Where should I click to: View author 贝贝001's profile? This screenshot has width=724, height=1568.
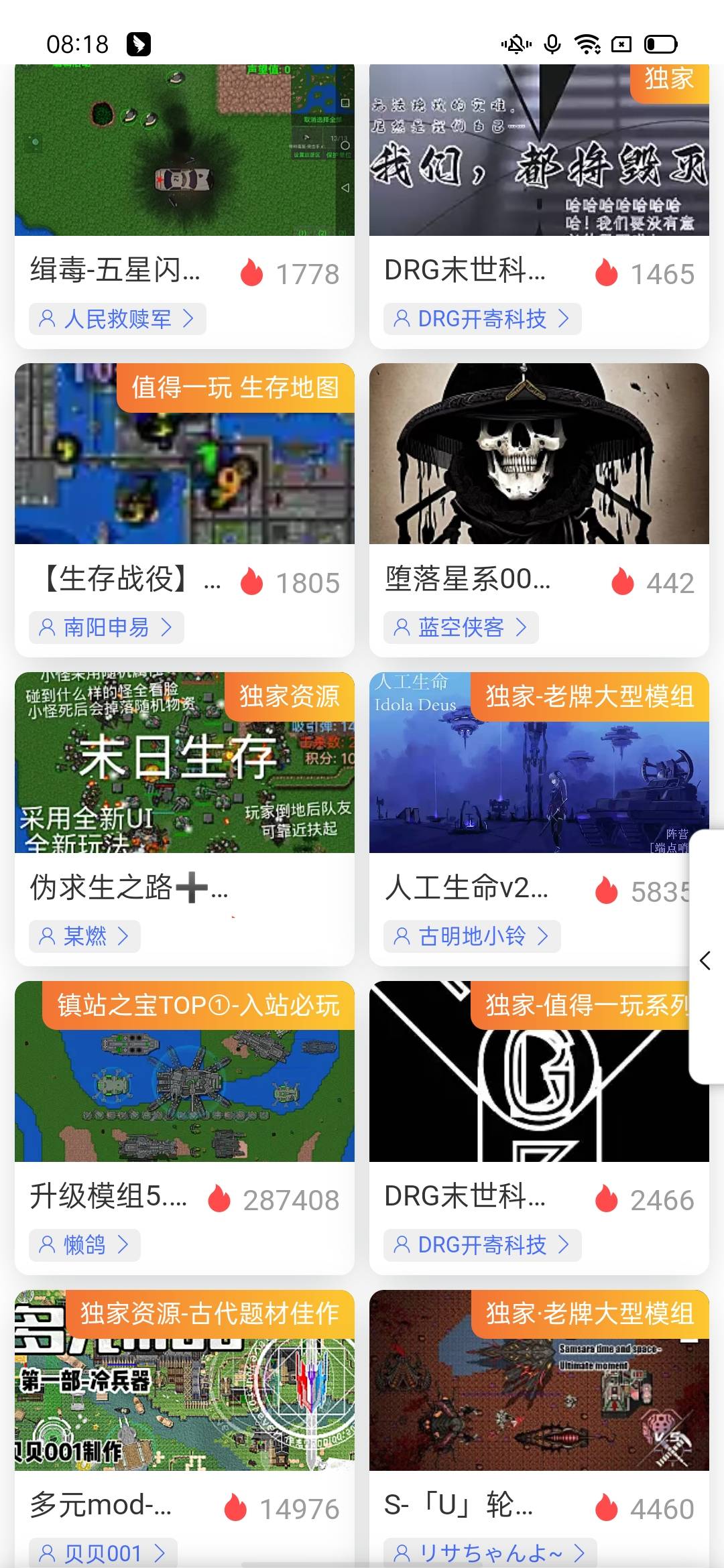click(103, 1553)
